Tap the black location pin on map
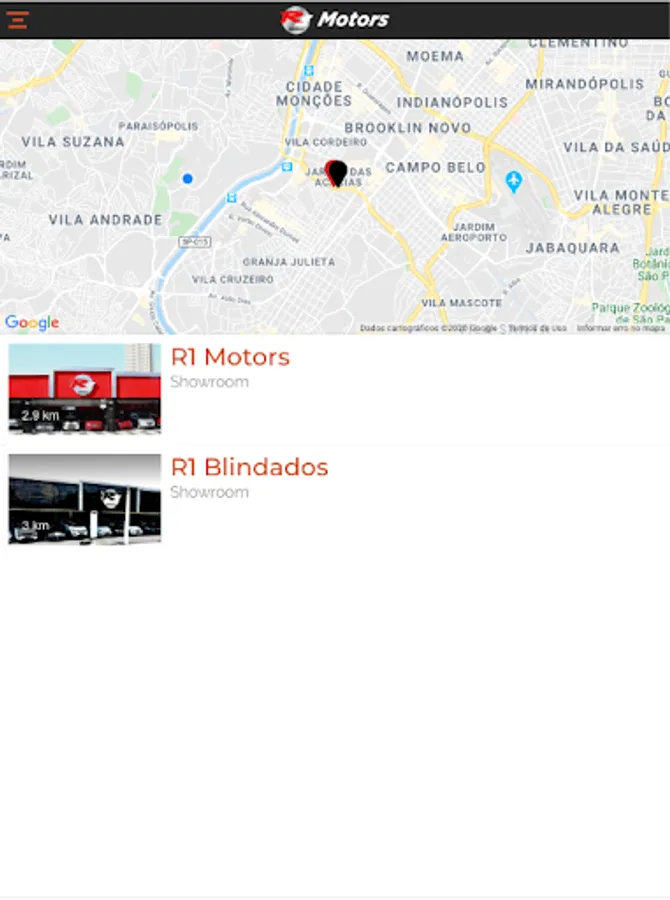Screen dimensions: 670x900 pyautogui.click(x=338, y=173)
